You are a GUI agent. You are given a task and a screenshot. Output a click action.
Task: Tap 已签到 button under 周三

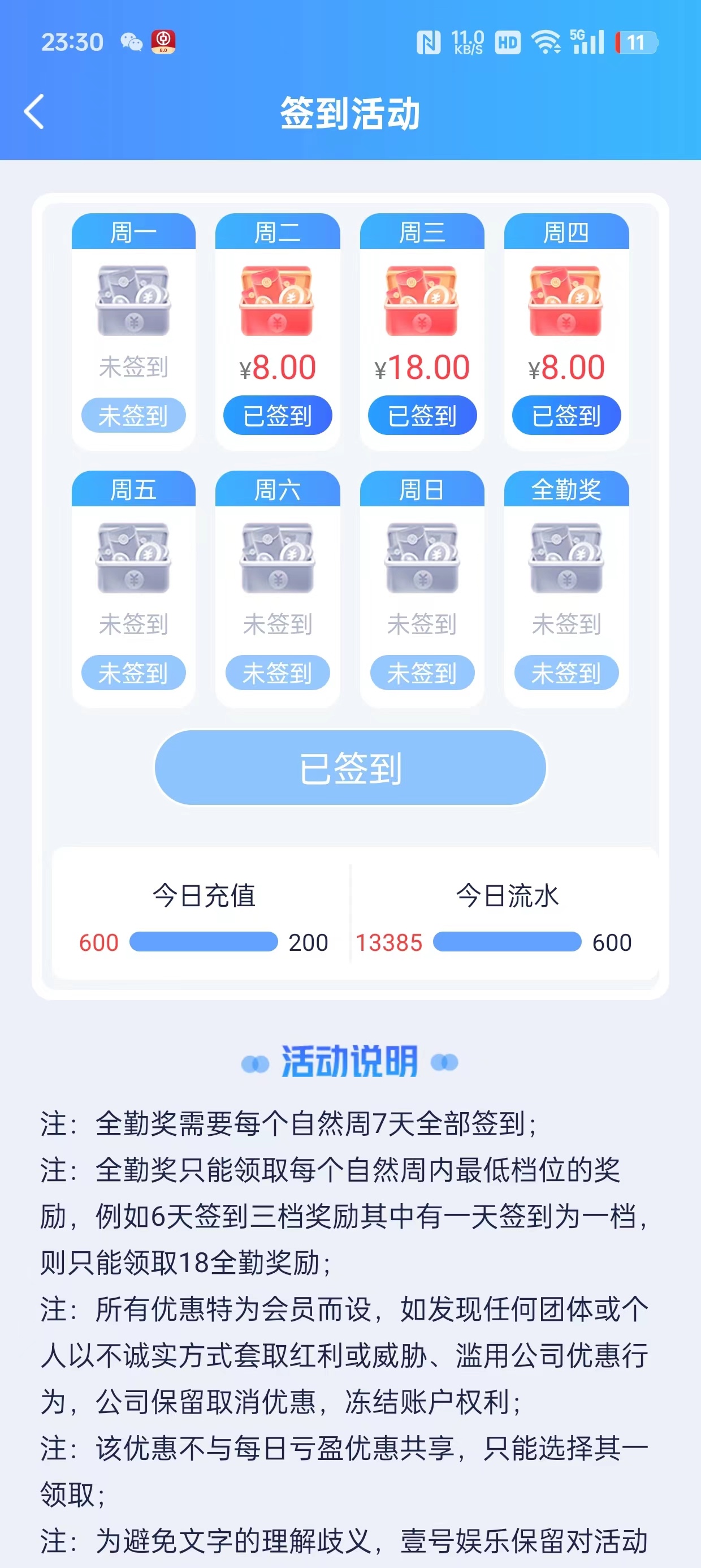(x=422, y=416)
